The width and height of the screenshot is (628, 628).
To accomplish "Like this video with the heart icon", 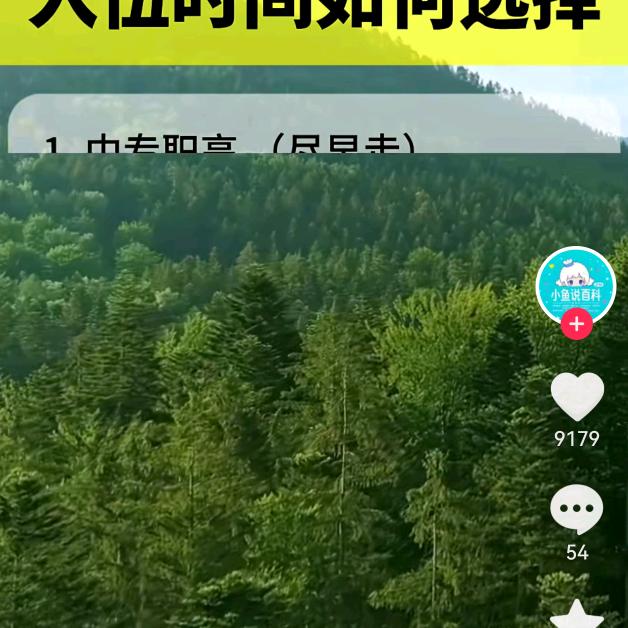I will point(577,397).
